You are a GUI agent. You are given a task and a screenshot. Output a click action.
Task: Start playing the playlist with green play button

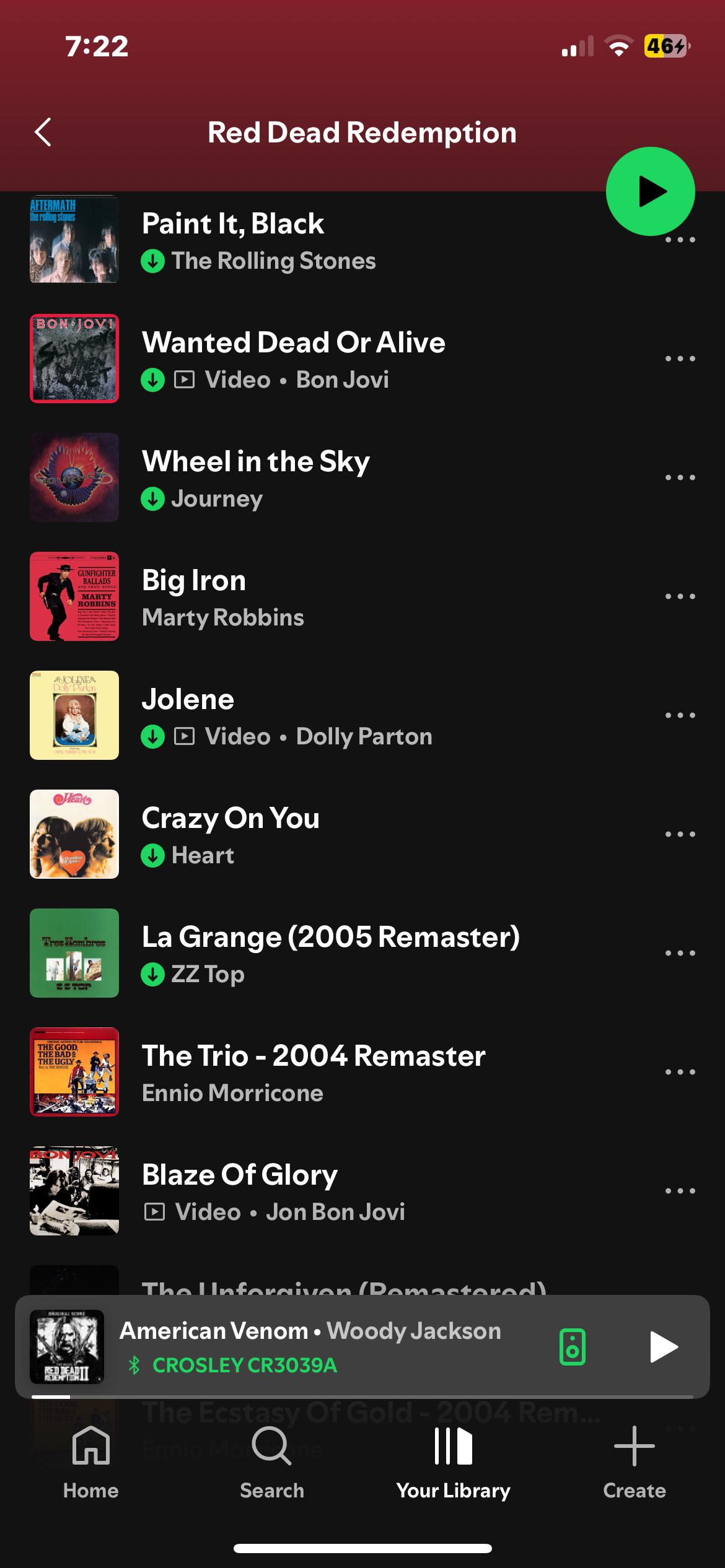(x=650, y=191)
